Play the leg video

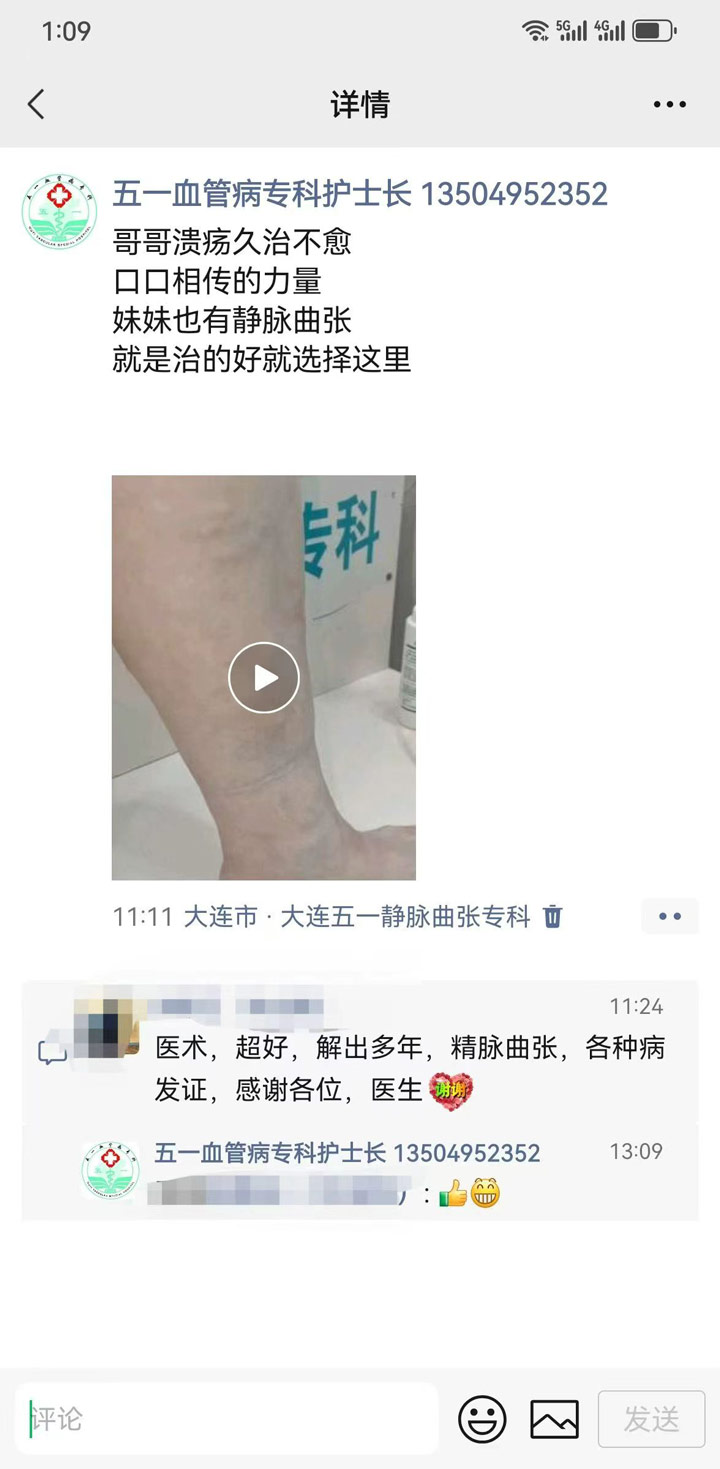click(x=264, y=678)
